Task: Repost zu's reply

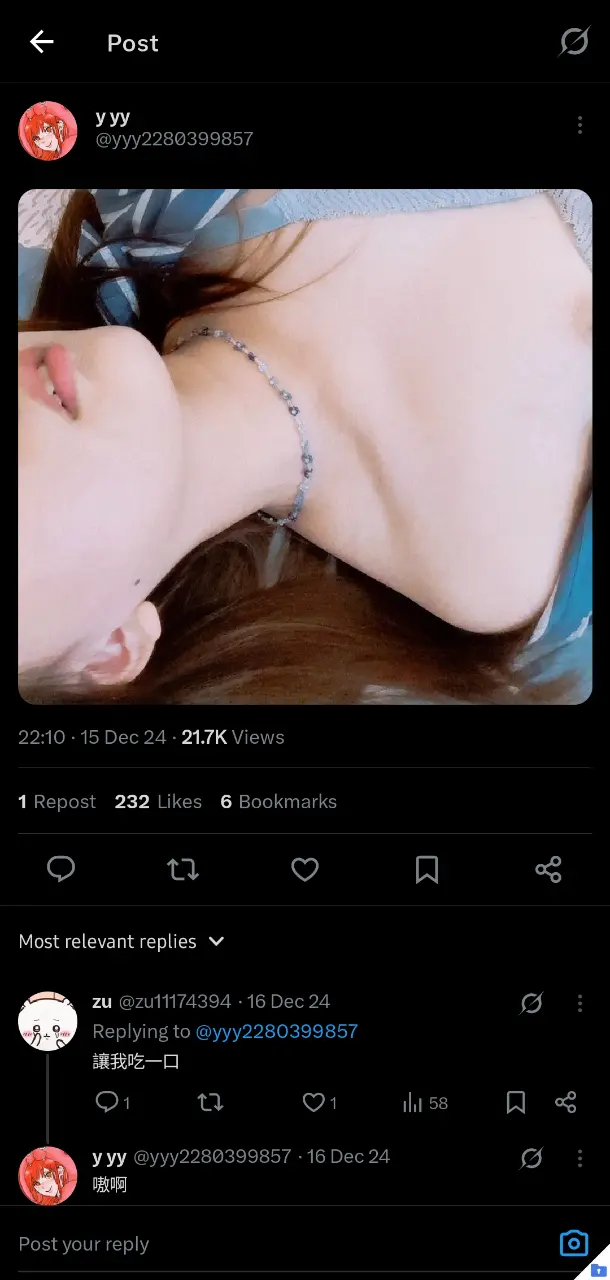Action: [x=210, y=1103]
